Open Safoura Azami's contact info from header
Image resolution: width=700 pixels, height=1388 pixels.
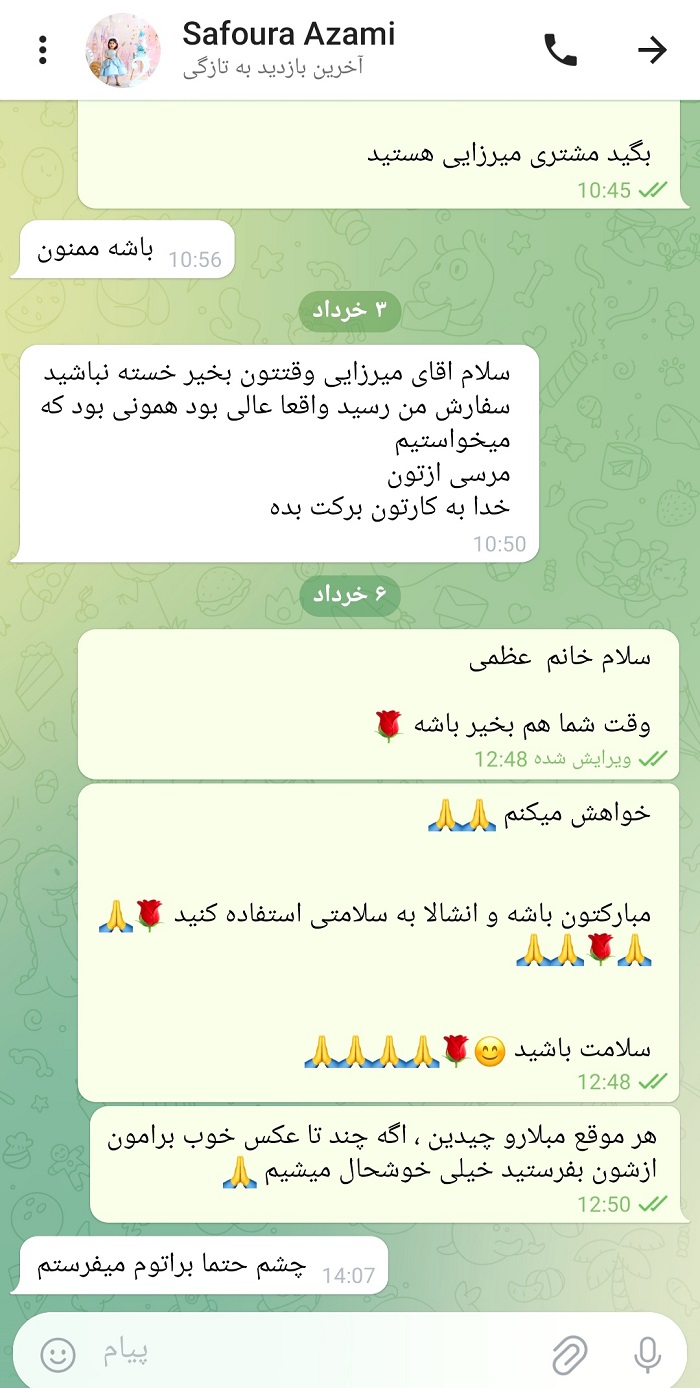pos(288,49)
